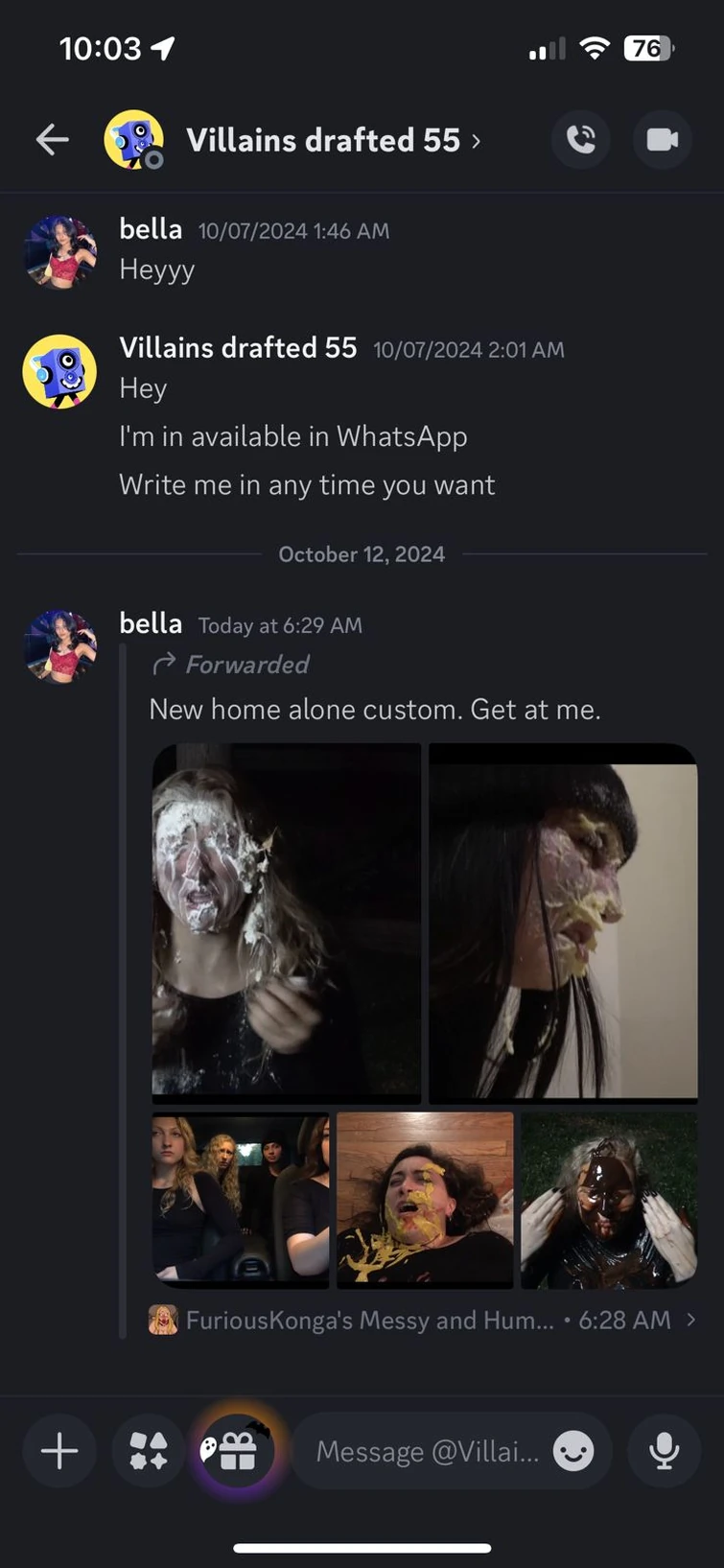This screenshot has height=1568, width=724.
Task: Open the emoji picker
Action: [573, 1451]
